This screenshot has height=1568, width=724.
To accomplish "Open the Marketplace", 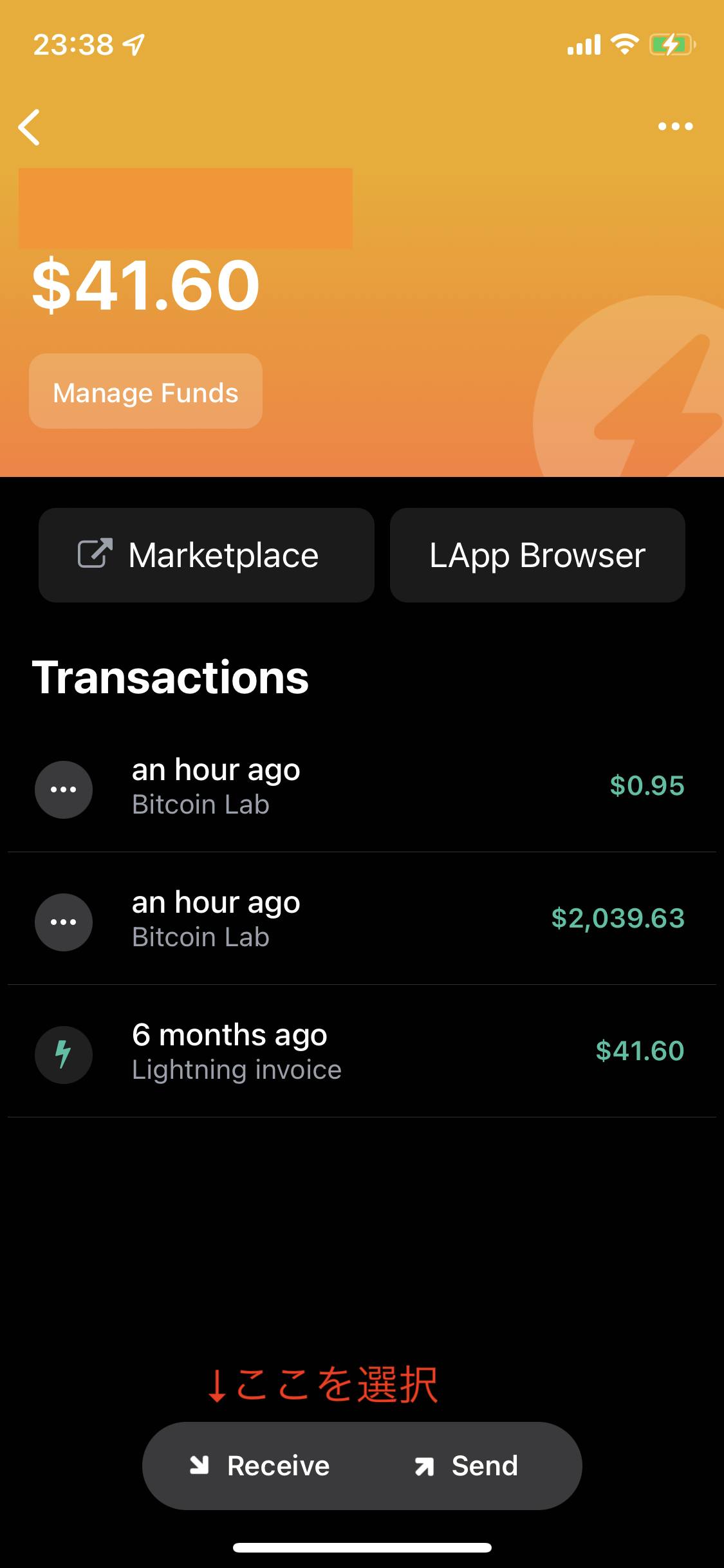I will pos(206,555).
